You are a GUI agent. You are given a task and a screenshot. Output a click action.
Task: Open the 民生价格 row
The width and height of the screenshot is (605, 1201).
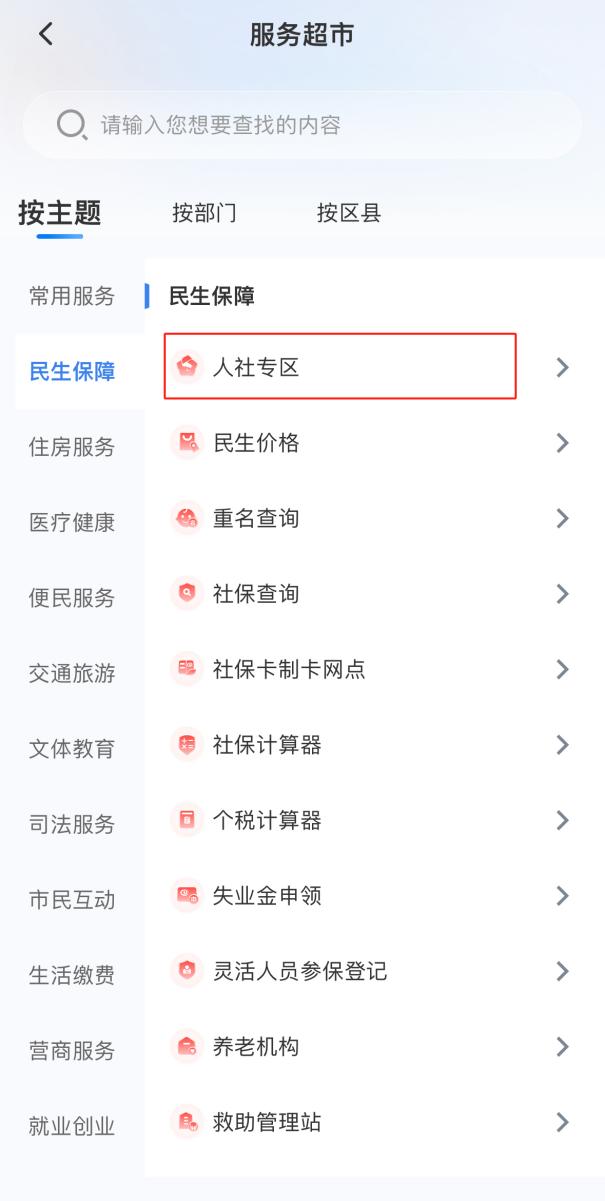pos(340,442)
